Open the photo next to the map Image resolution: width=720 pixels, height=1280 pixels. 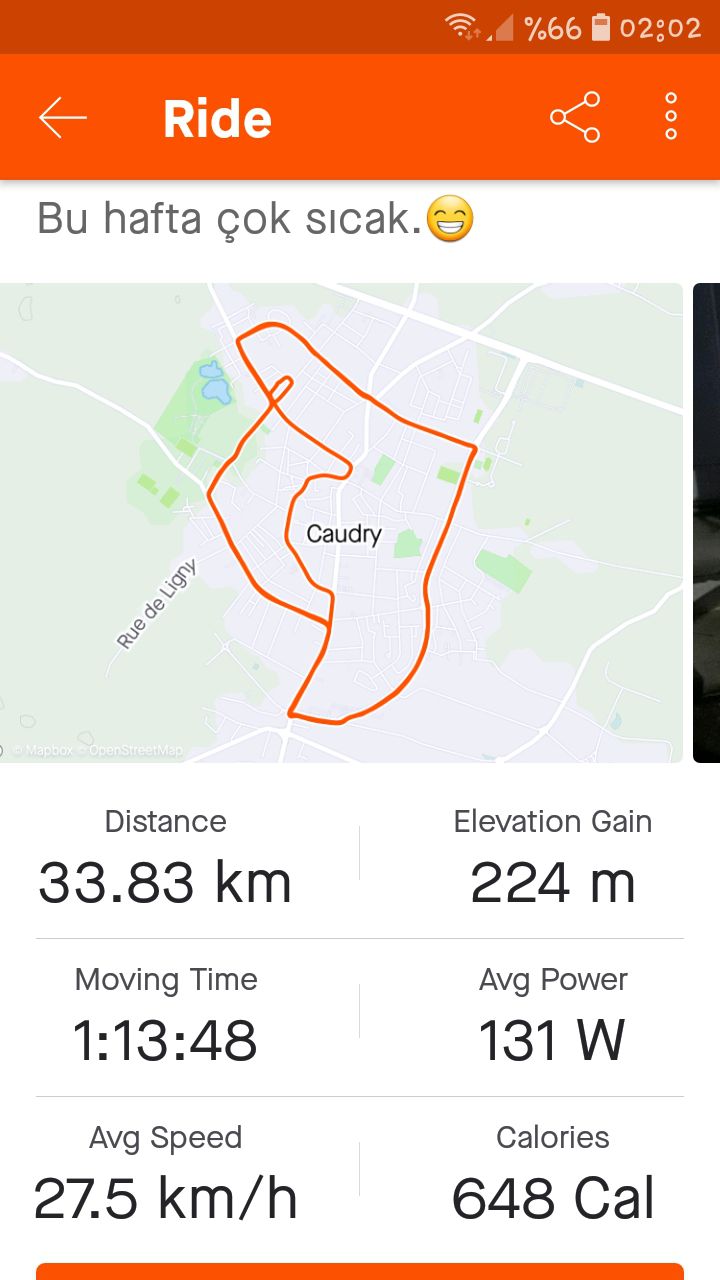tap(707, 522)
